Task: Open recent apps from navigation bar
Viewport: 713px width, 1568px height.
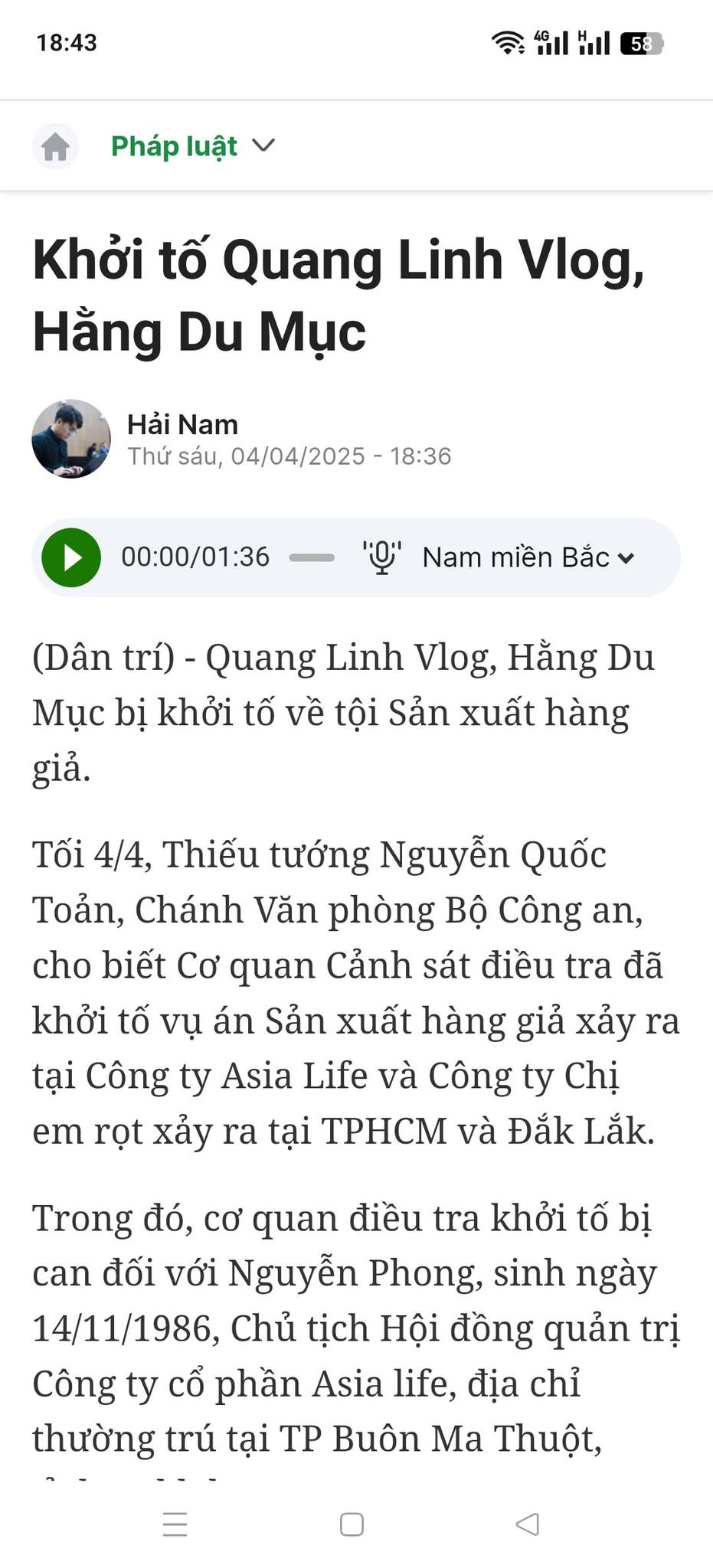Action: (x=175, y=1524)
